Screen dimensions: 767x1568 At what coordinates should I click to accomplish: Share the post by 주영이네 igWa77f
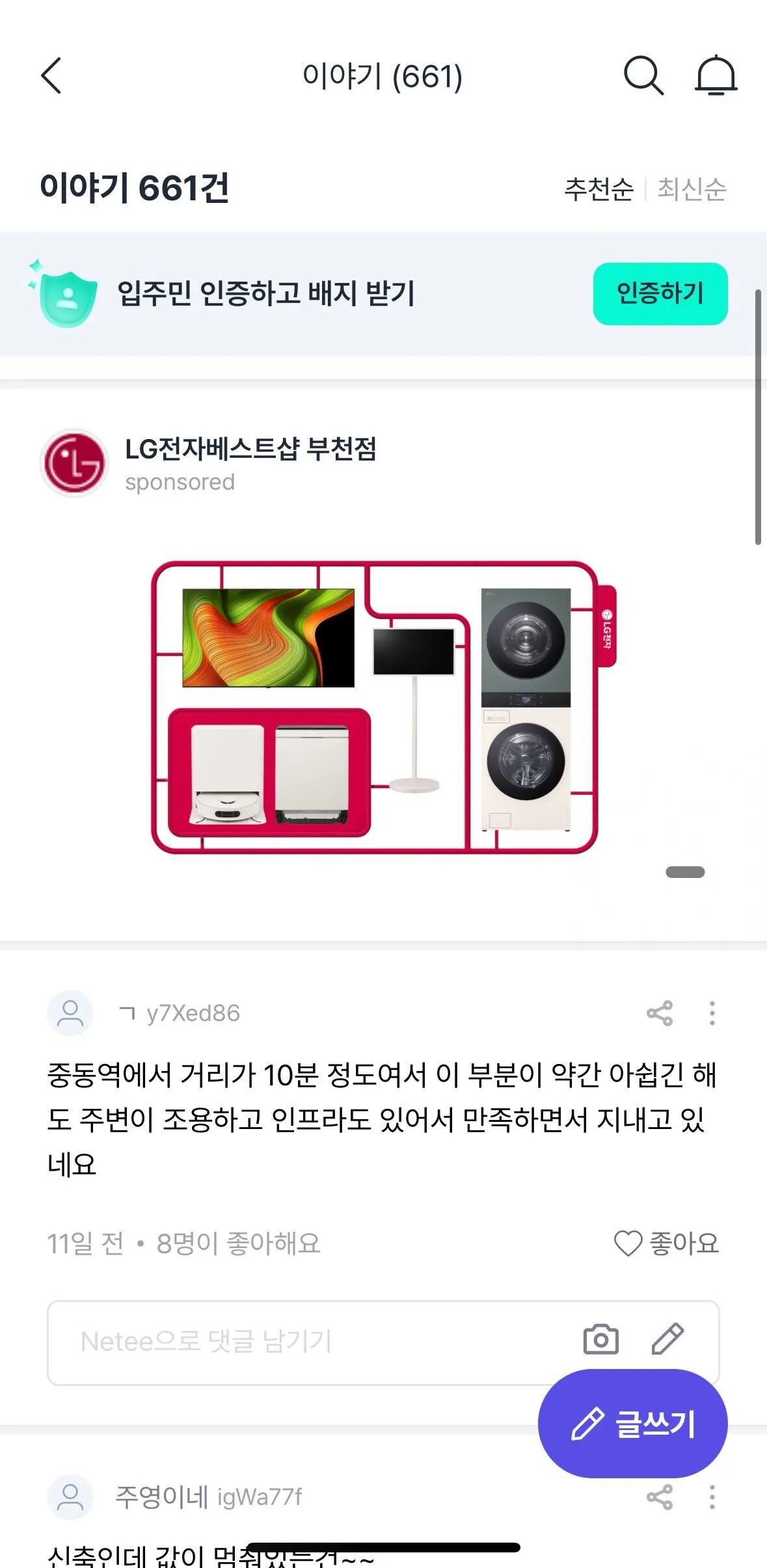coord(660,1496)
